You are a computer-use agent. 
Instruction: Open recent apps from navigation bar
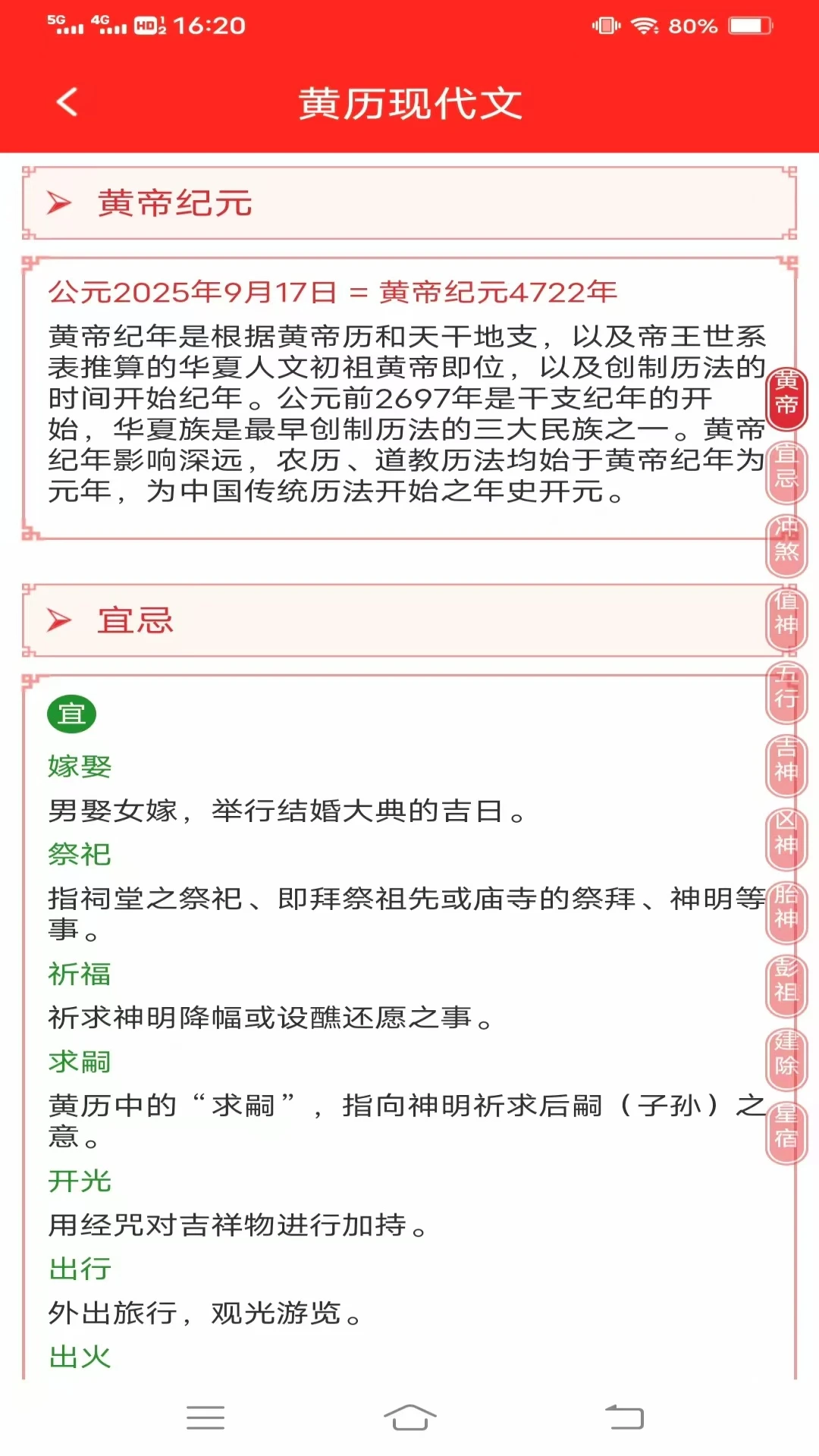coord(206,1417)
